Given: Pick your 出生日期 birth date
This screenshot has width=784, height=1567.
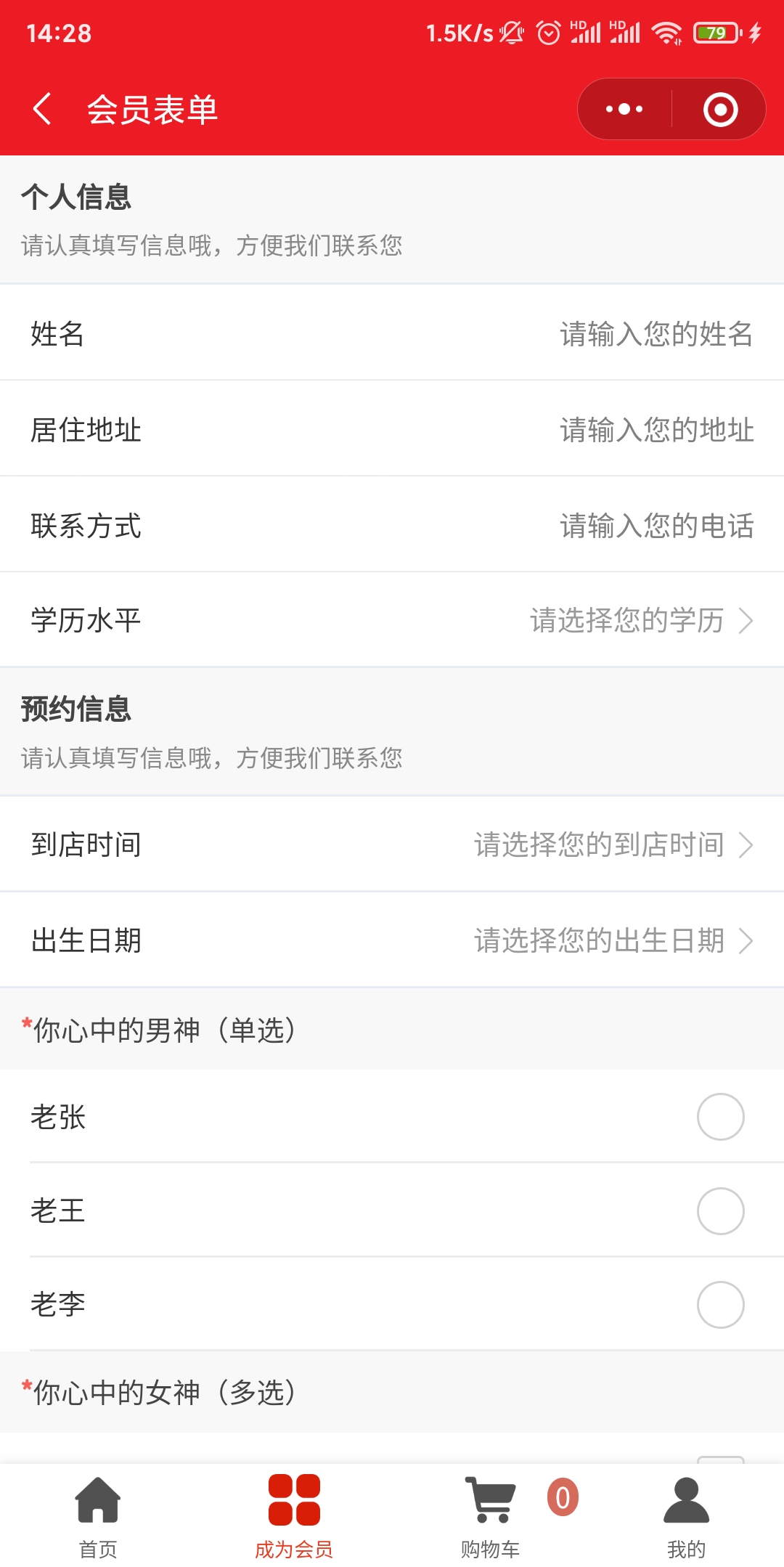Looking at the screenshot, I should pyautogui.click(x=613, y=940).
